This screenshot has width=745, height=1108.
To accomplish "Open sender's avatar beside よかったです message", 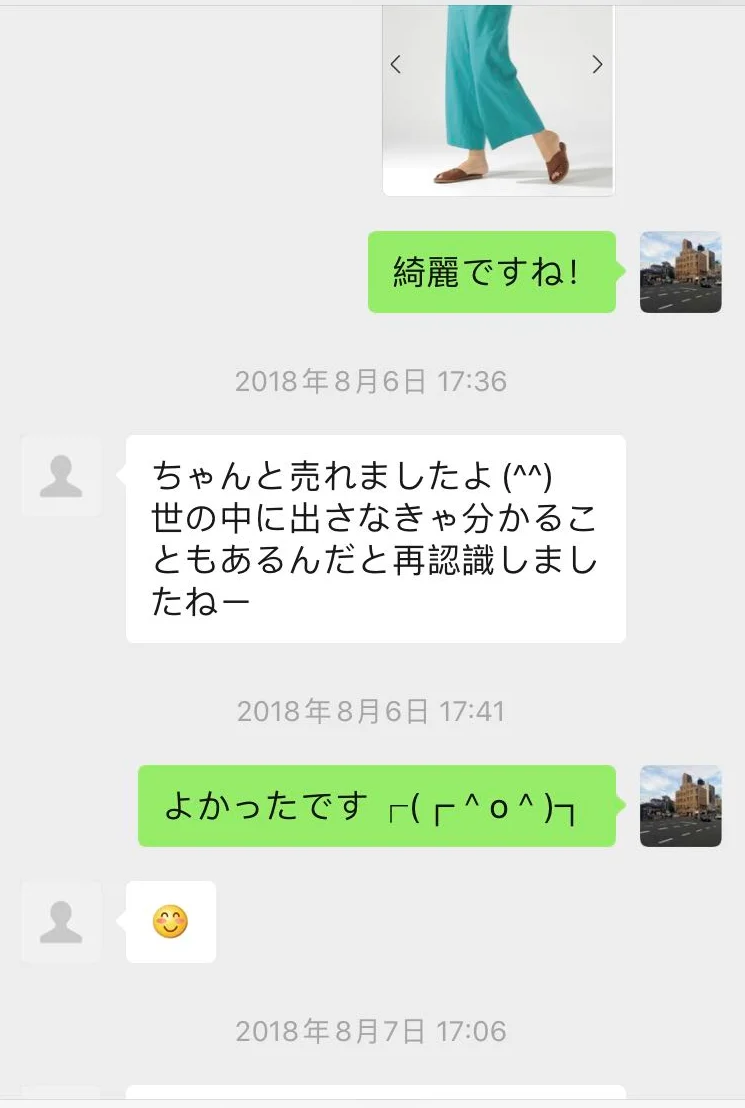I will 680,806.
